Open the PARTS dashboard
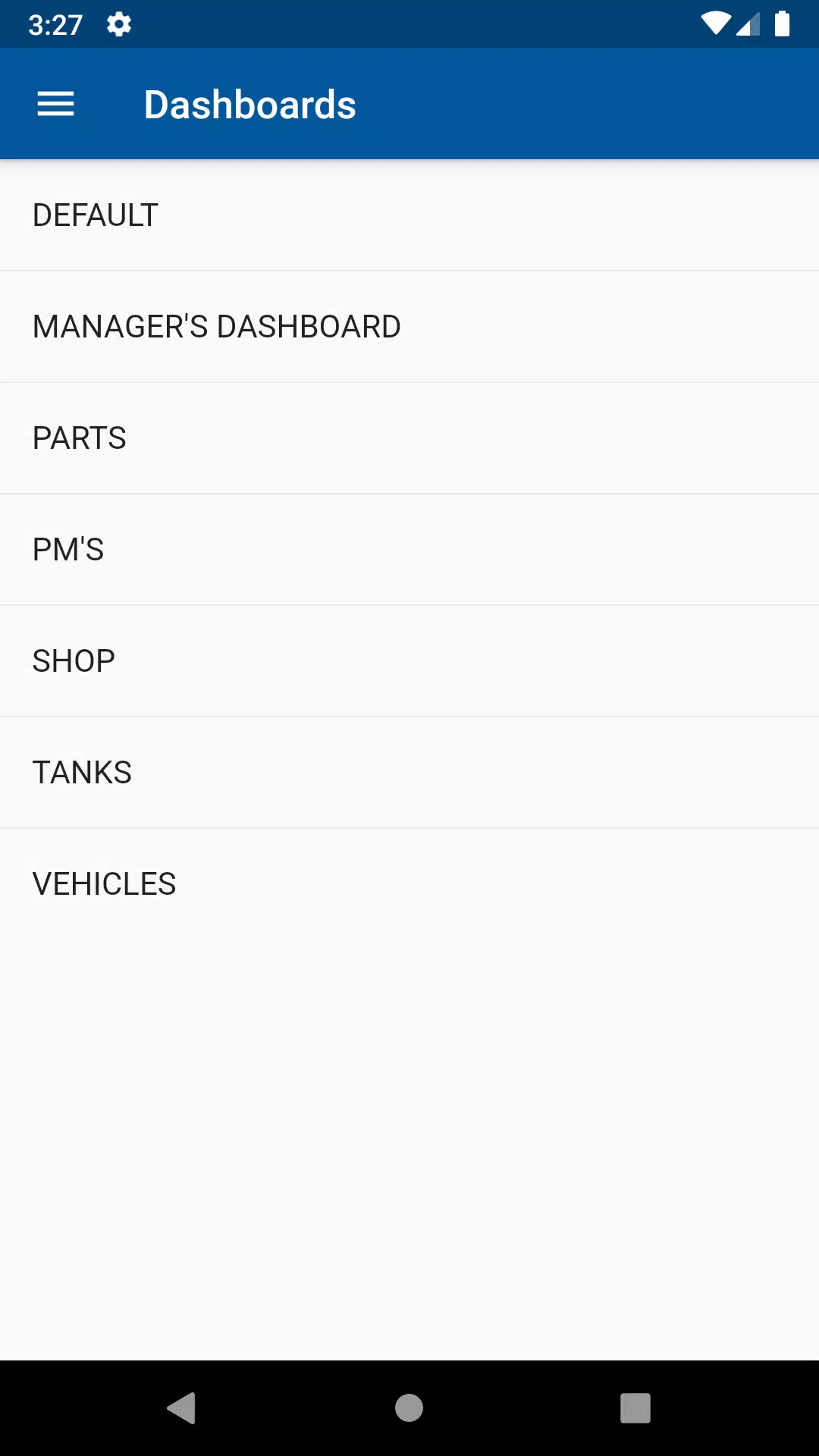The width and height of the screenshot is (819, 1456). click(x=409, y=438)
